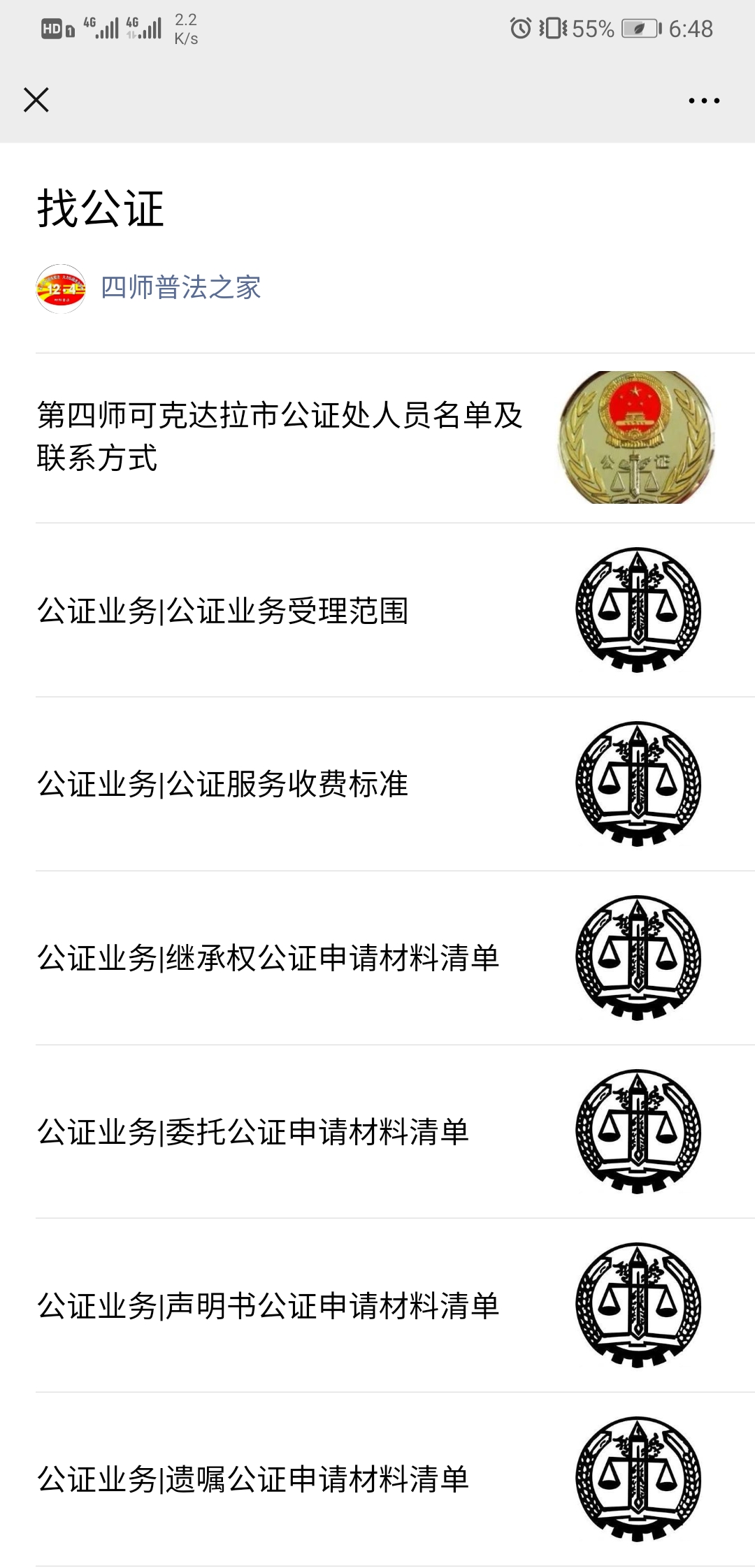Open the 四师普法之家 account link
This screenshot has height=1568, width=755.
[181, 288]
